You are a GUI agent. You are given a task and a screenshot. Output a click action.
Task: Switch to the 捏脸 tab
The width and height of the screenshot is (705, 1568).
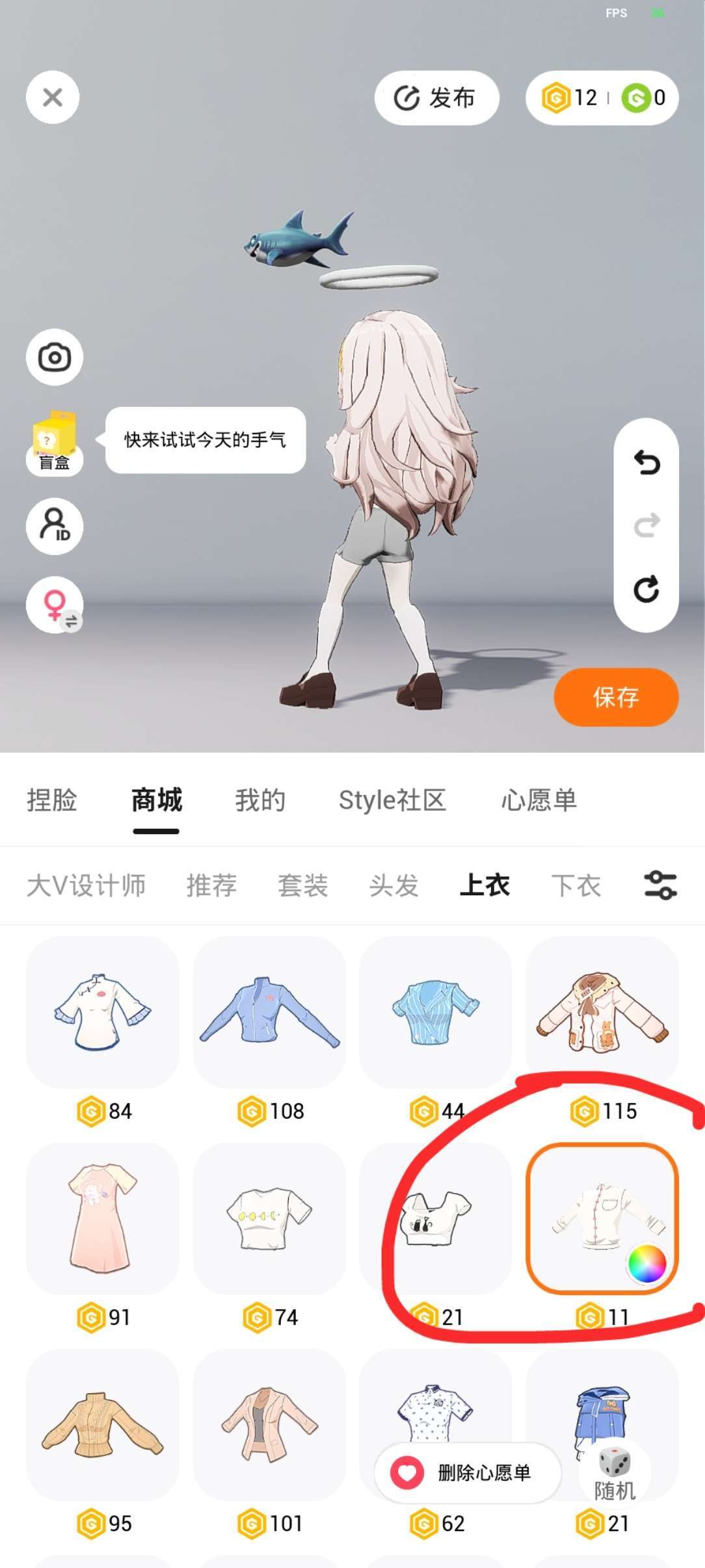point(52,800)
